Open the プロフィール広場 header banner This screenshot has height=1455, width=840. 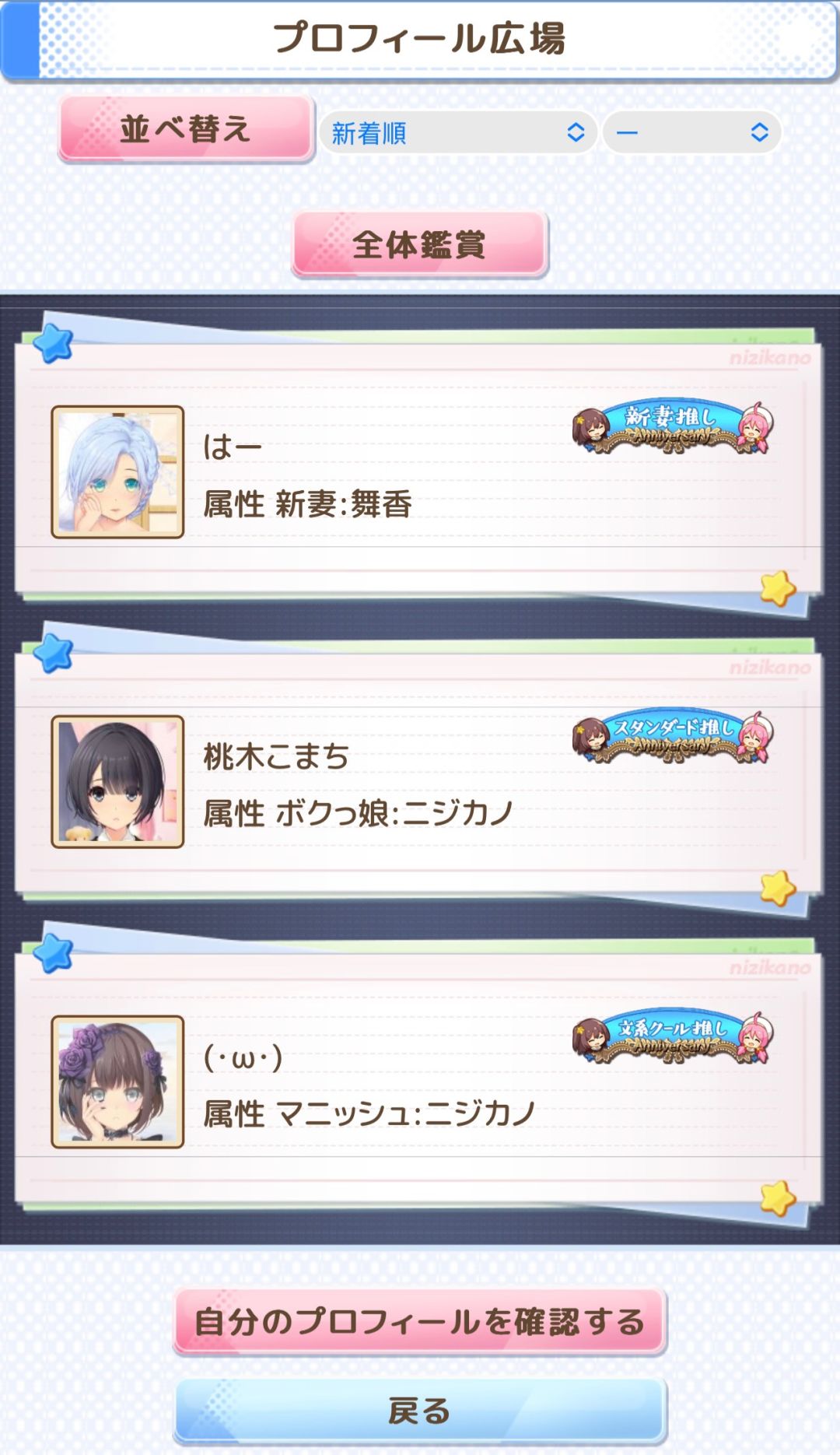tap(420, 35)
